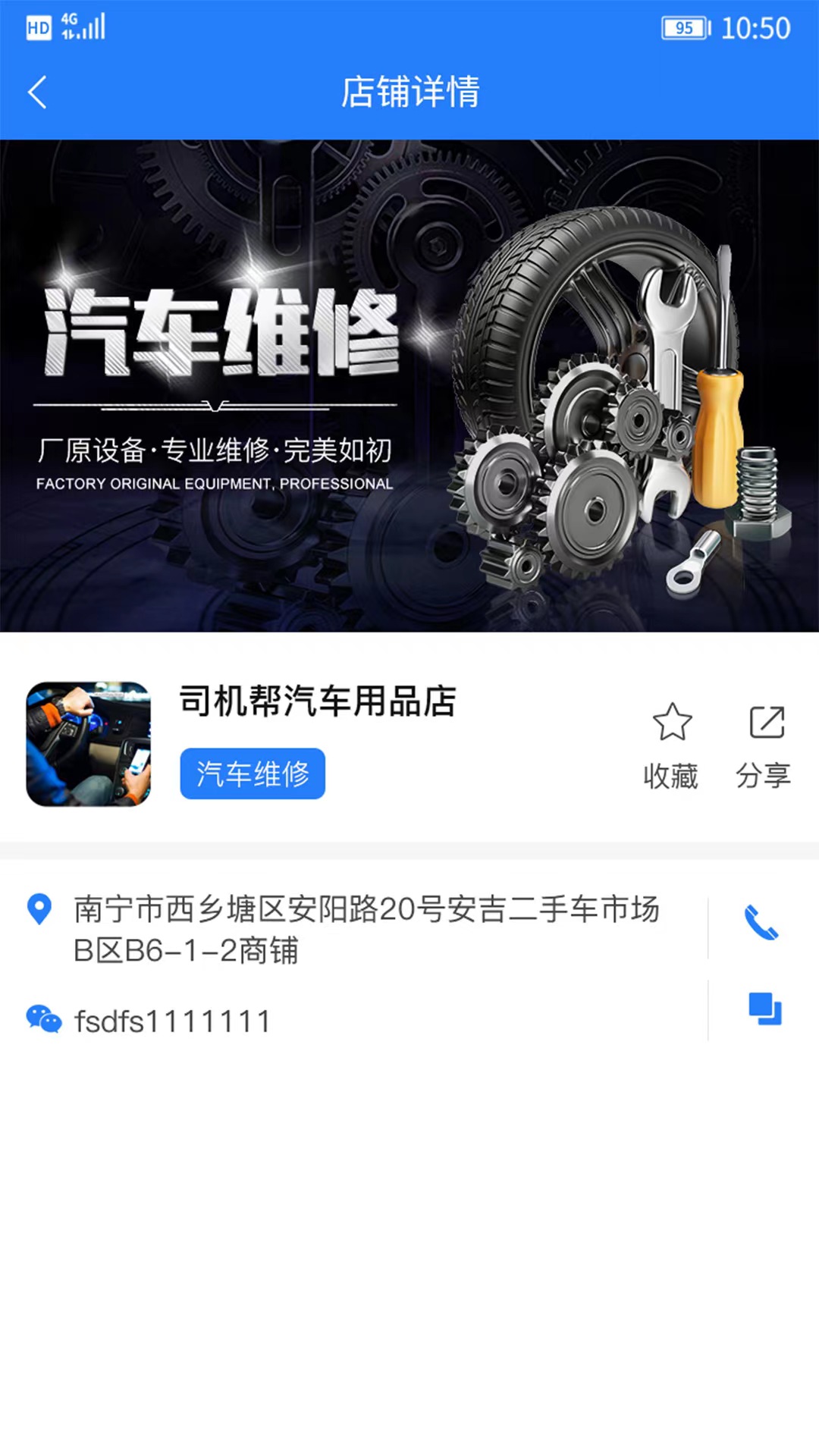This screenshot has height=1456, width=819.
Task: Tap the WeChat icon next to fsdfs1111111
Action: 42,1020
